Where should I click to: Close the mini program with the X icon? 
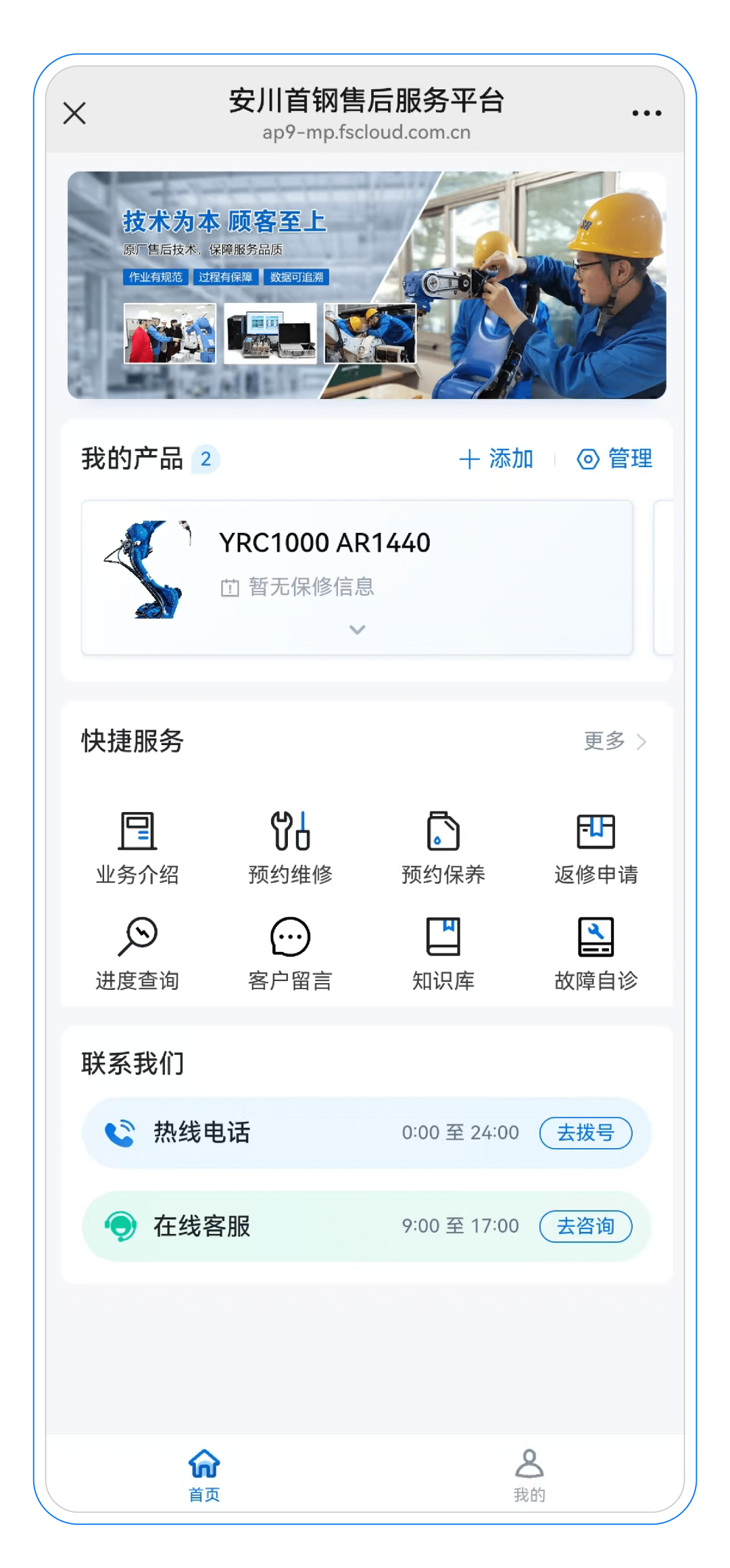click(x=74, y=113)
